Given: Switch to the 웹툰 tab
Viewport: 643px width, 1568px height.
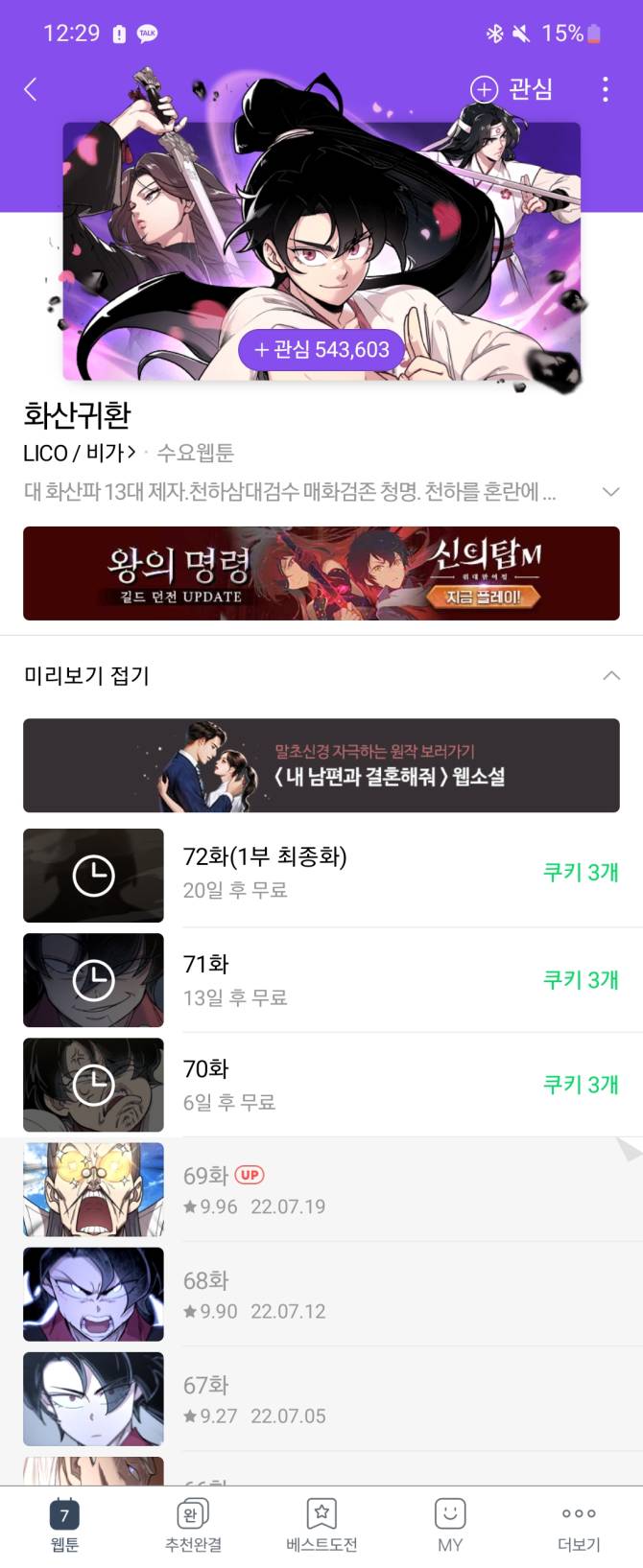Looking at the screenshot, I should [x=64, y=1525].
